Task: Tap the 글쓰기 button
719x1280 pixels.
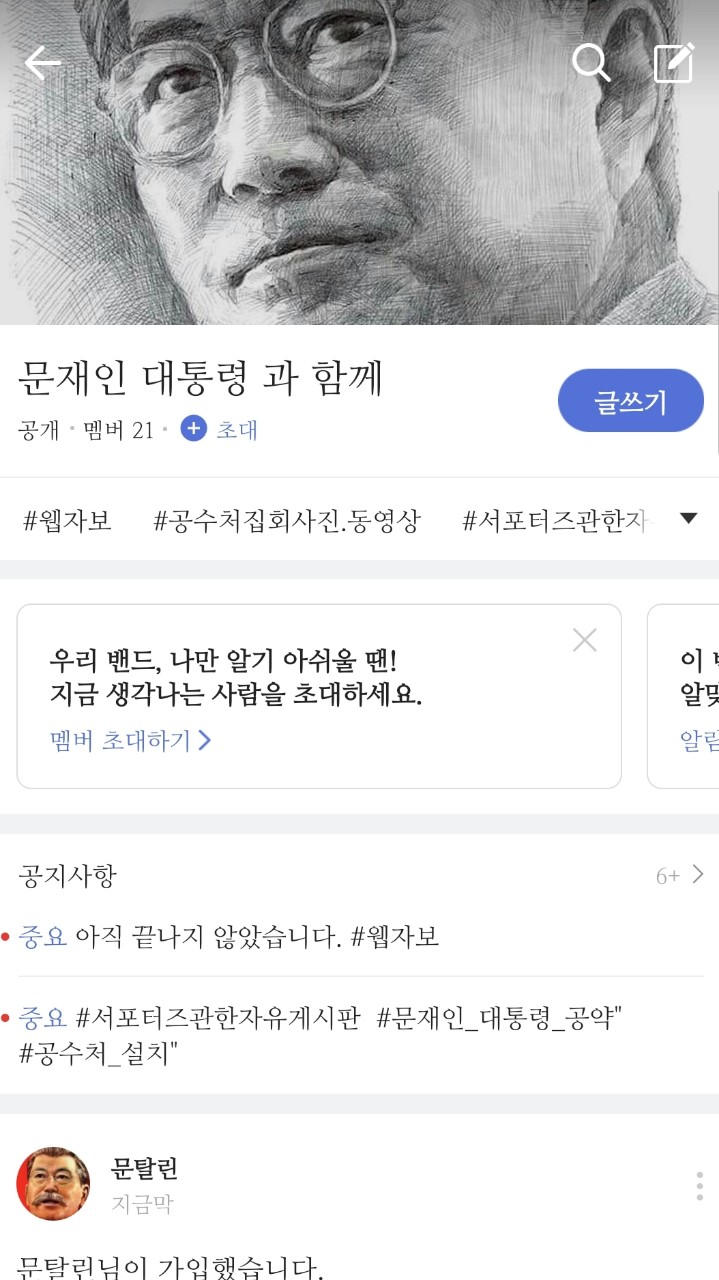Action: click(630, 401)
